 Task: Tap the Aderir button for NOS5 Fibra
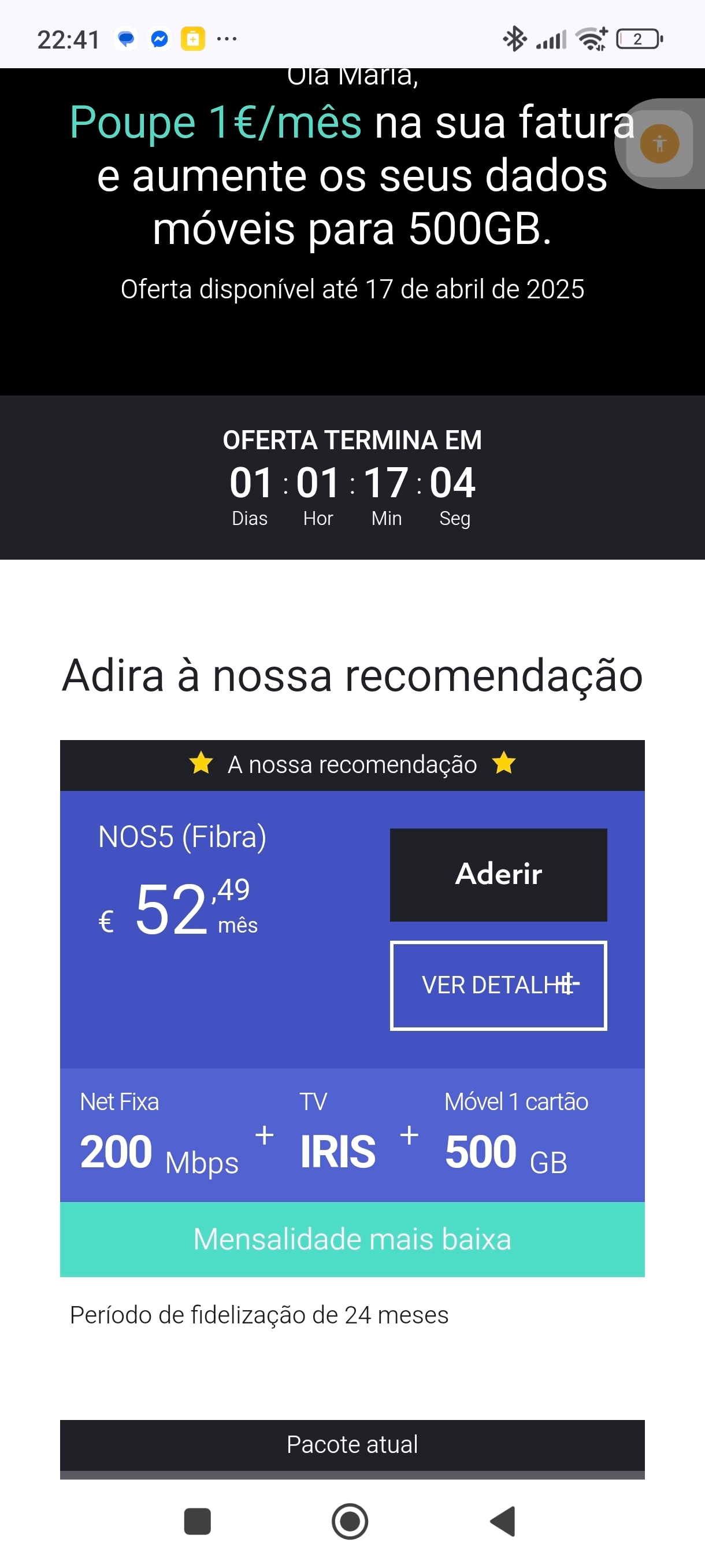[x=498, y=874]
